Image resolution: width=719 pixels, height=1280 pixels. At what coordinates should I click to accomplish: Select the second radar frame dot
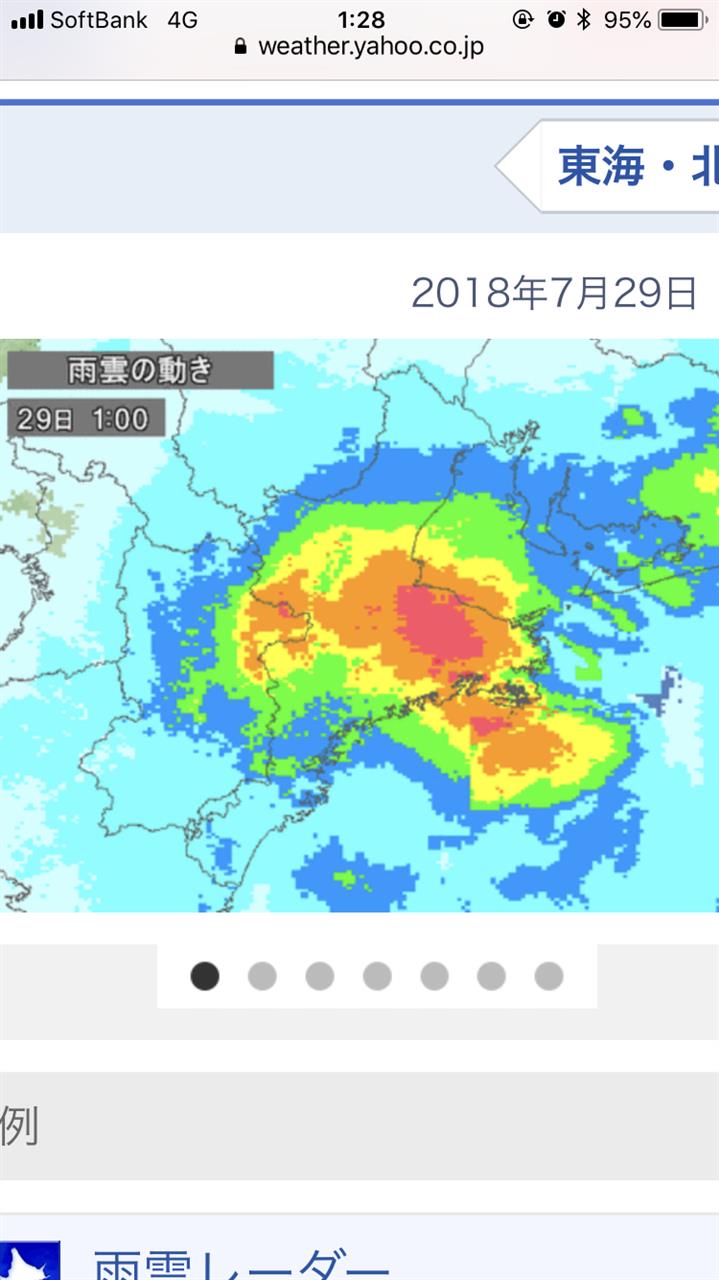[262, 976]
